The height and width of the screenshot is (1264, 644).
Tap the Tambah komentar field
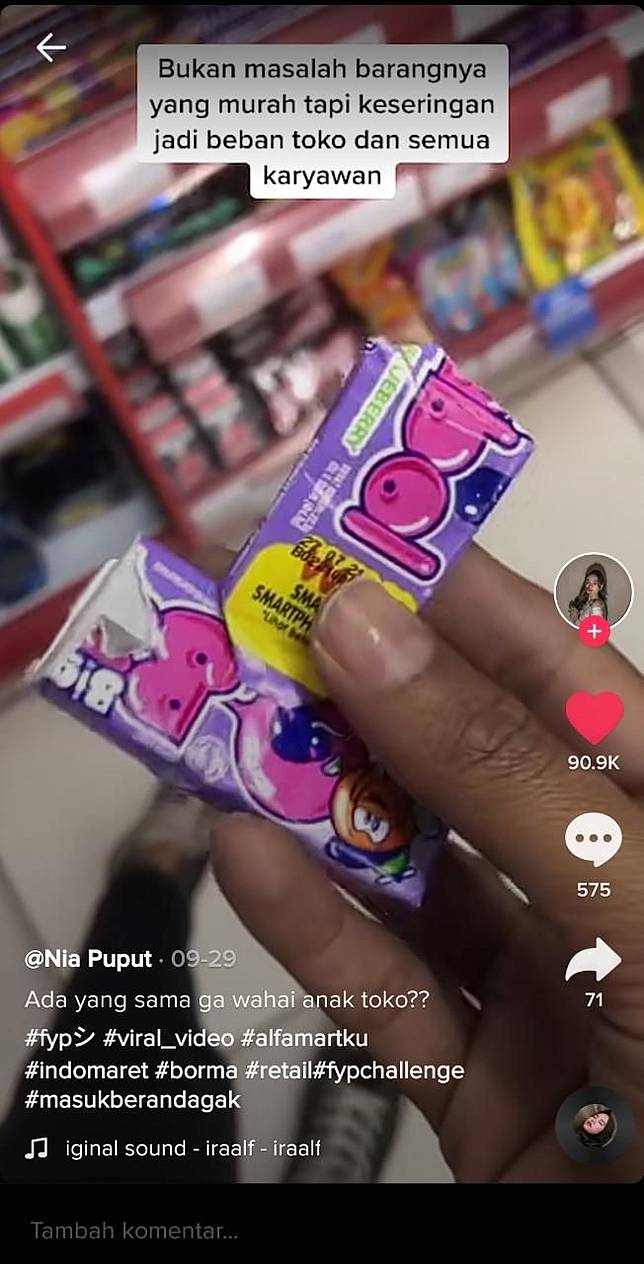pyautogui.click(x=135, y=1230)
